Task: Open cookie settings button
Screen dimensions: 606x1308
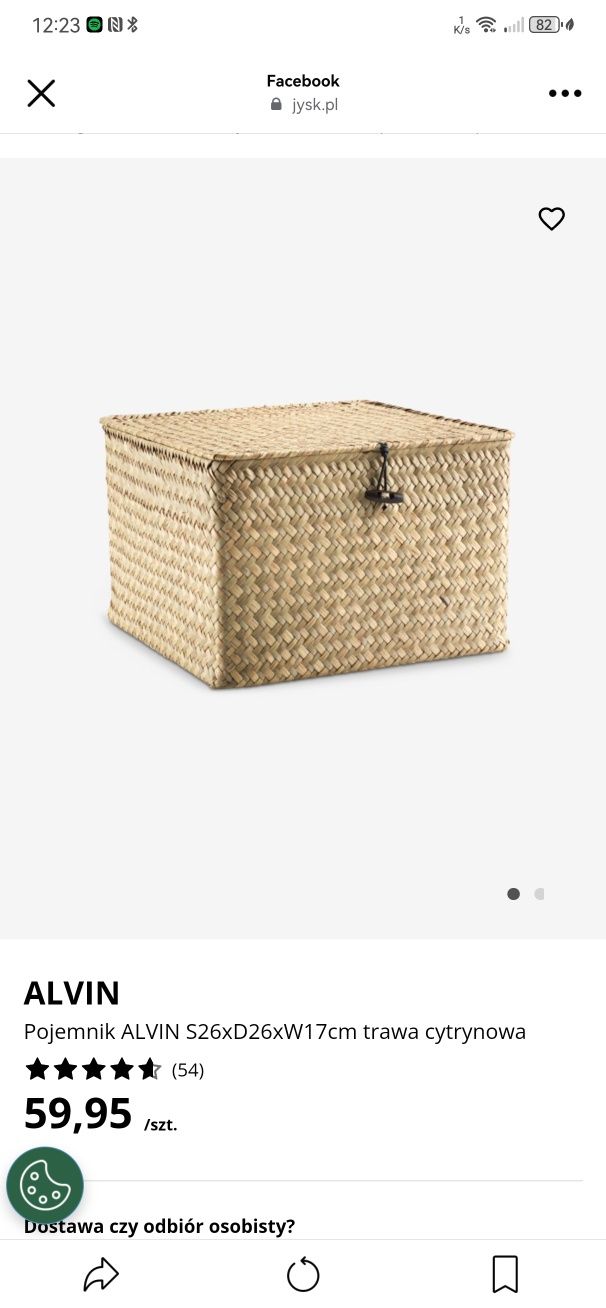Action: pos(45,1186)
